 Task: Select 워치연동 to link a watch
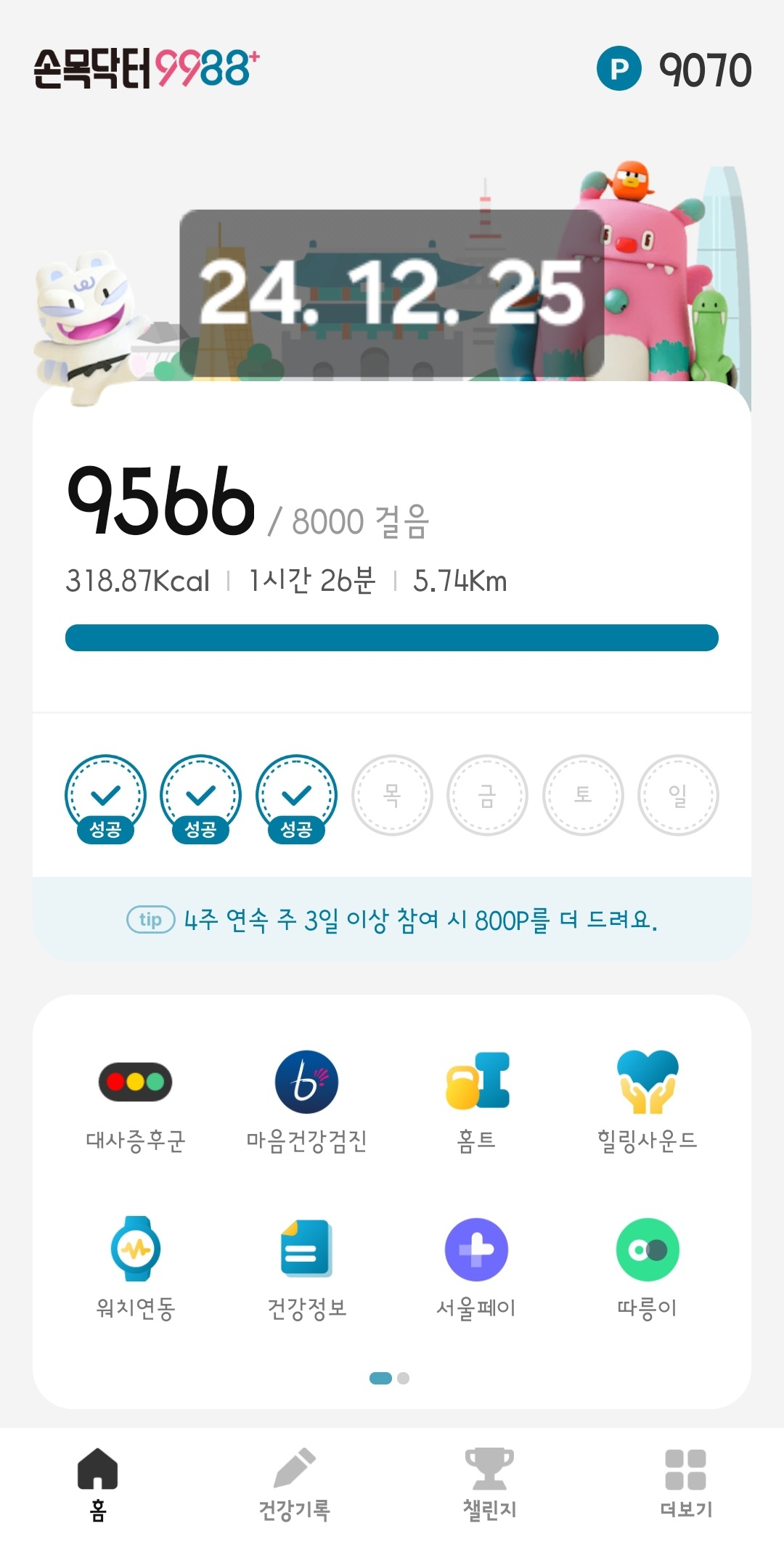click(x=136, y=1268)
